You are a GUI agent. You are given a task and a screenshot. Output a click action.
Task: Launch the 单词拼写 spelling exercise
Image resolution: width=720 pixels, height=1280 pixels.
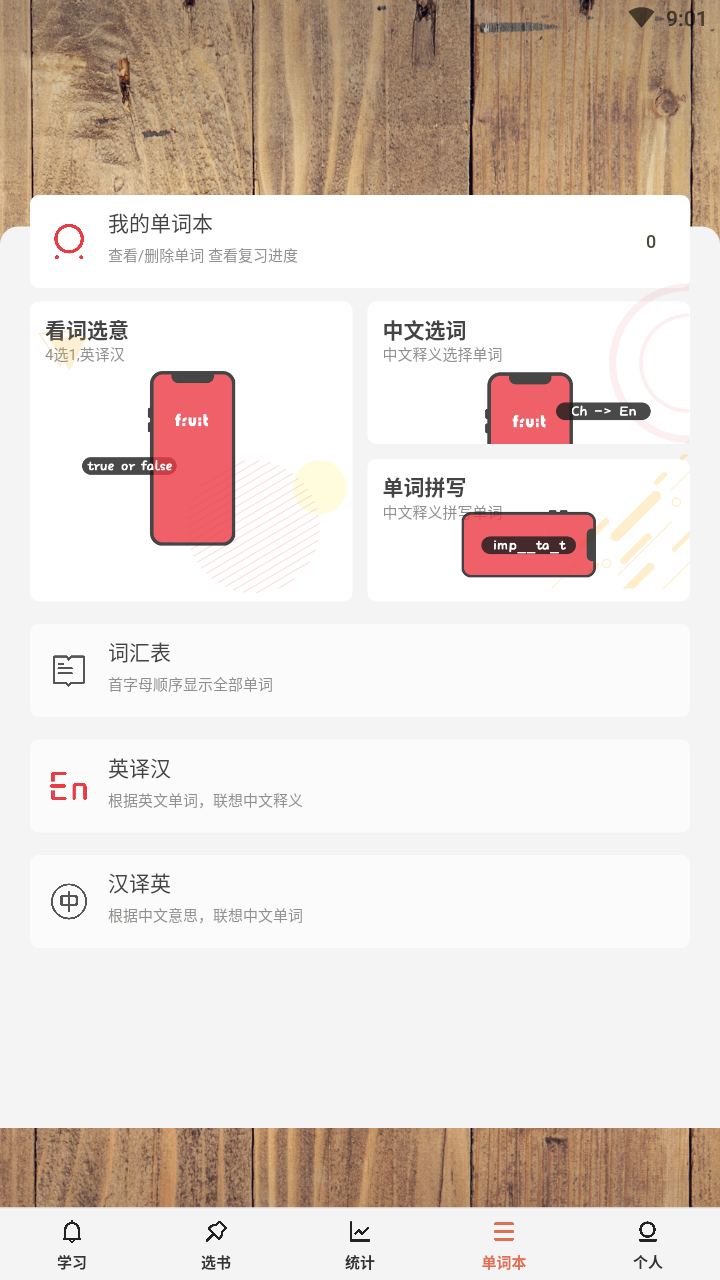(x=528, y=530)
